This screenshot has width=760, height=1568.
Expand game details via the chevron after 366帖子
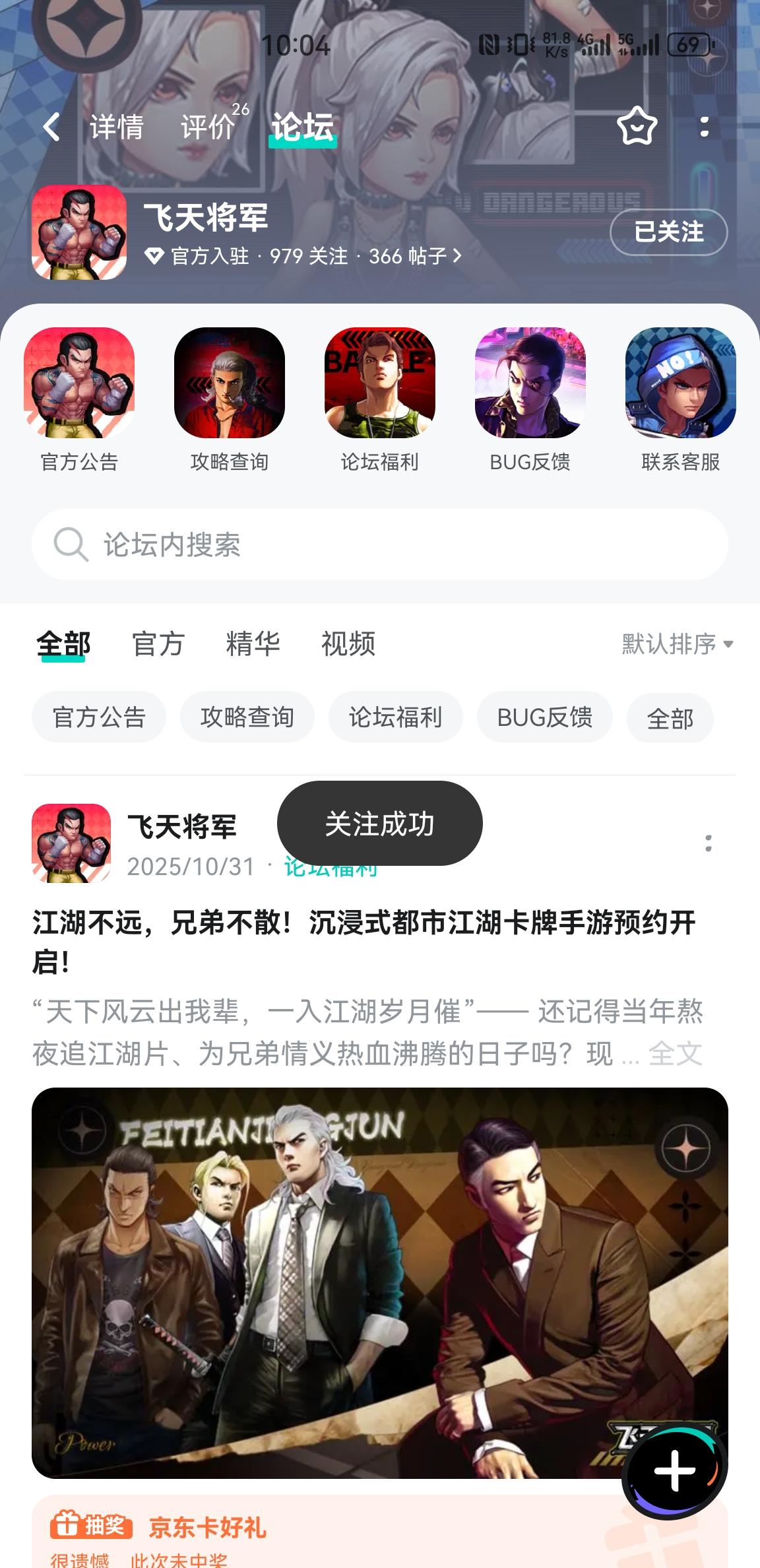coord(456,257)
